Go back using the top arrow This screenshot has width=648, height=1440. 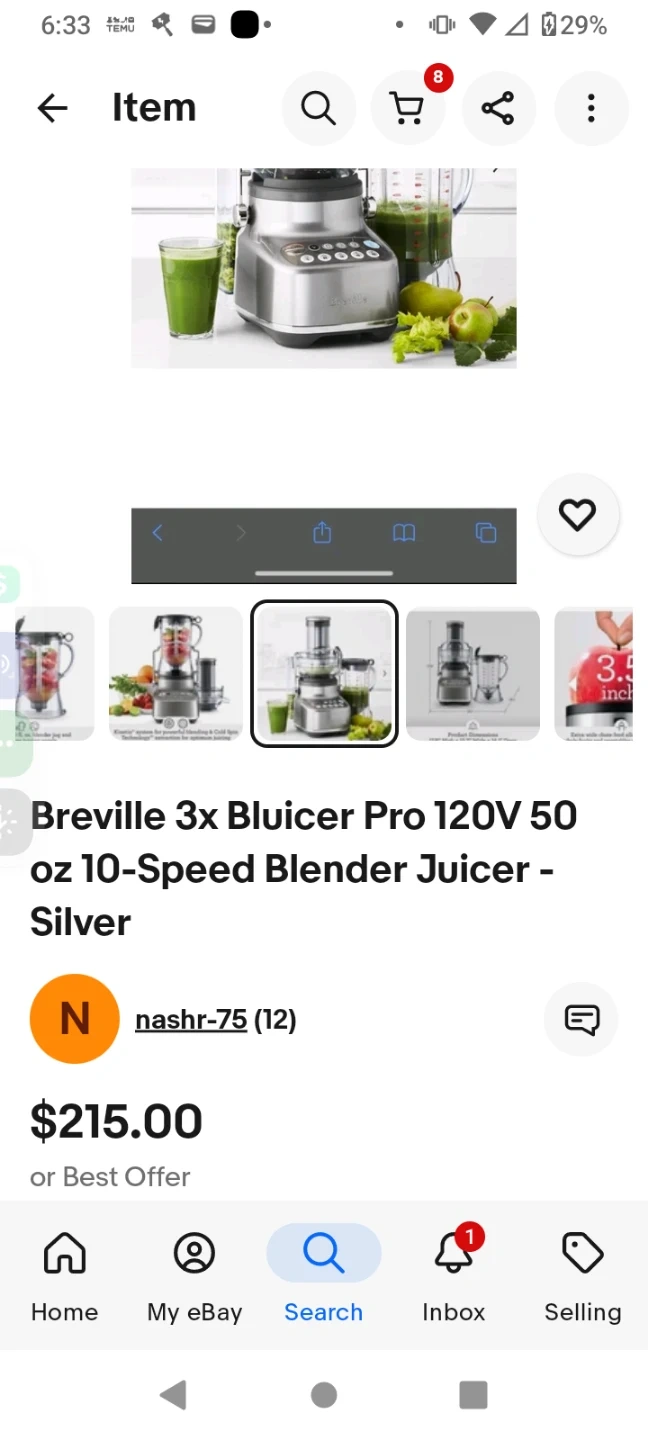pyautogui.click(x=52, y=108)
